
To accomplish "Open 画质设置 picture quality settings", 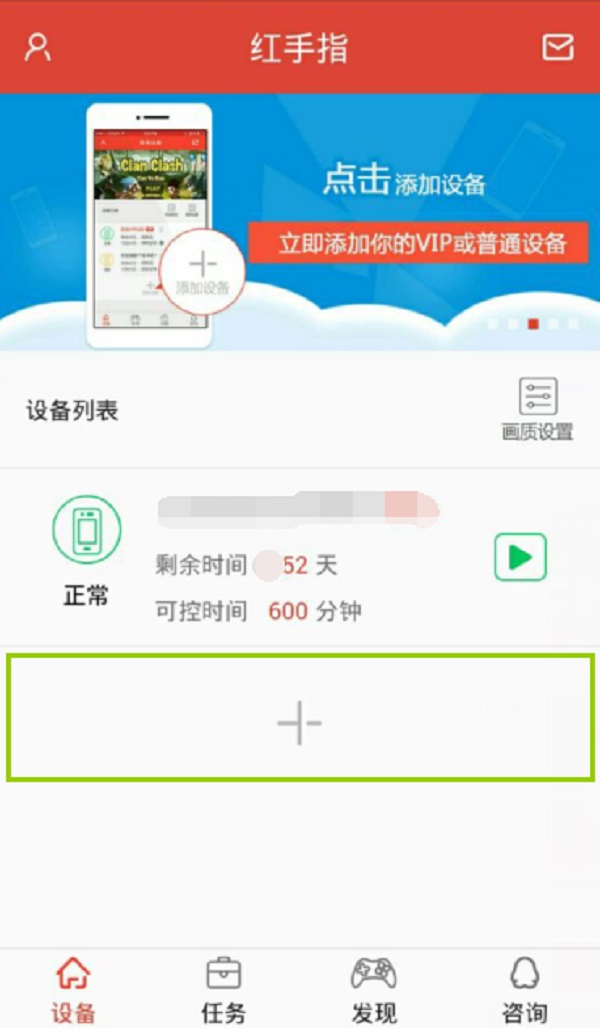I will click(x=538, y=409).
